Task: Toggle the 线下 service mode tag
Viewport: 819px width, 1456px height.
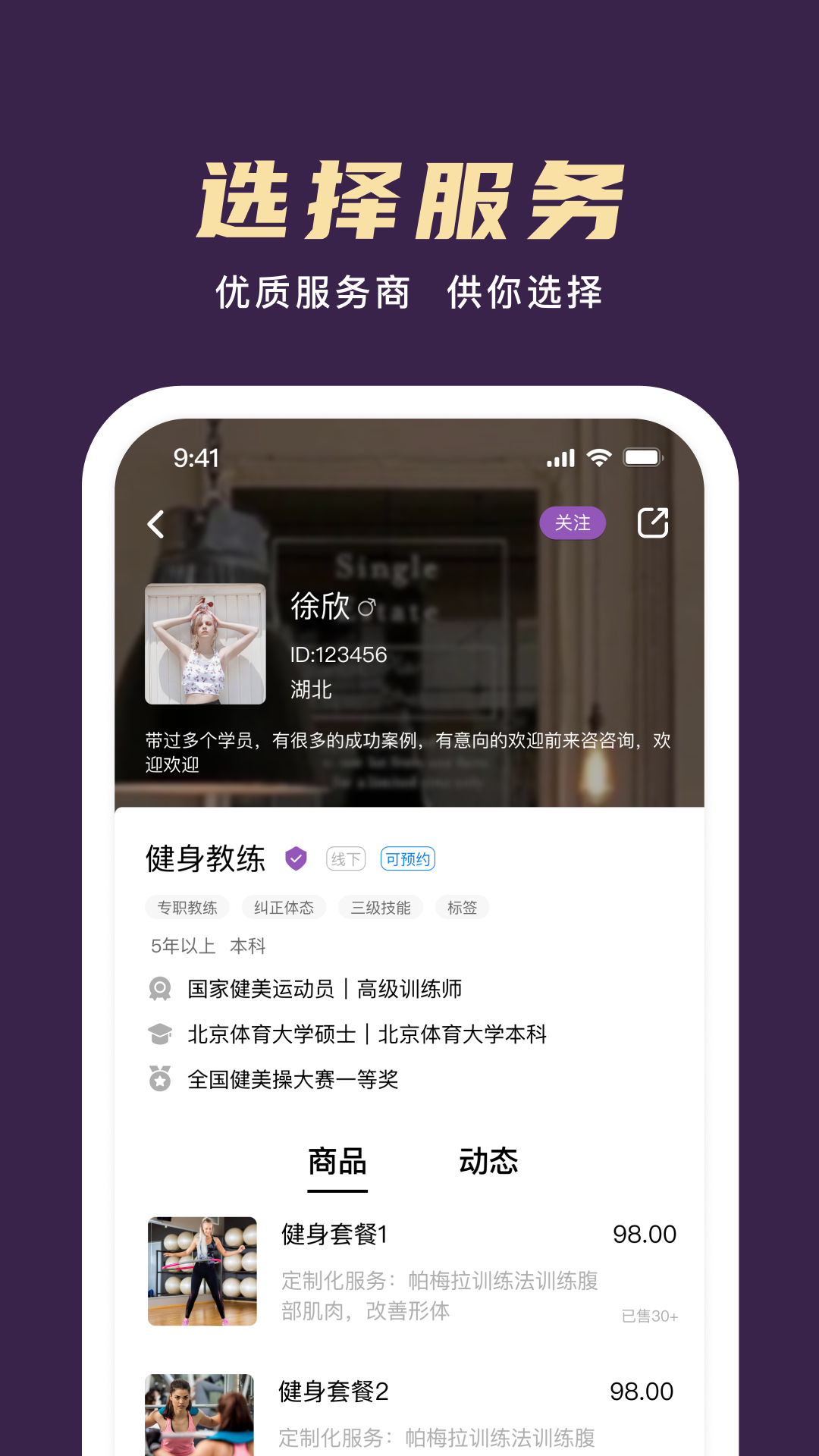Action: pyautogui.click(x=345, y=858)
